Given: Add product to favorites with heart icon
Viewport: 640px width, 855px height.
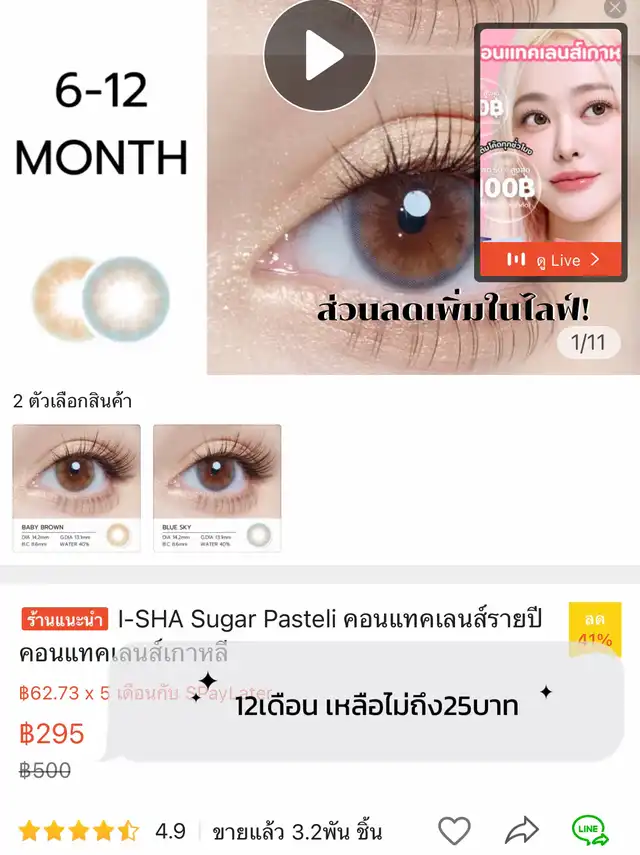Looking at the screenshot, I should point(454,830).
